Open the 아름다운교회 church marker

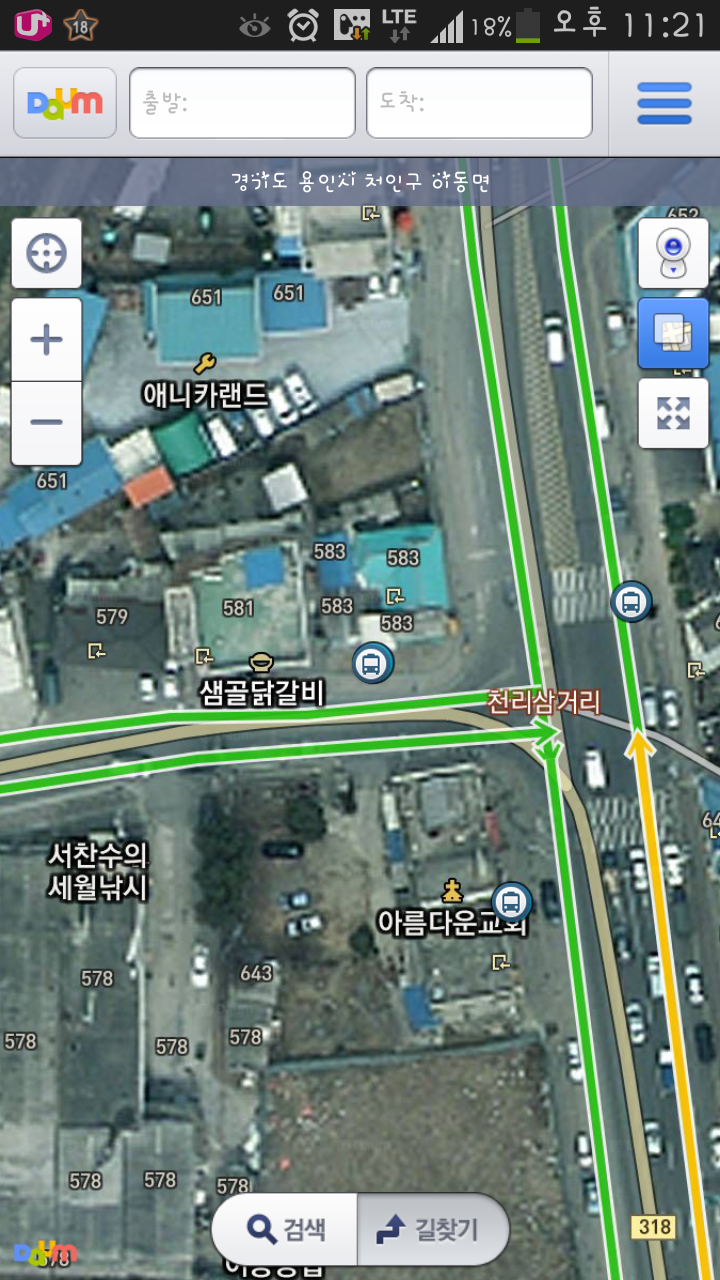453,889
